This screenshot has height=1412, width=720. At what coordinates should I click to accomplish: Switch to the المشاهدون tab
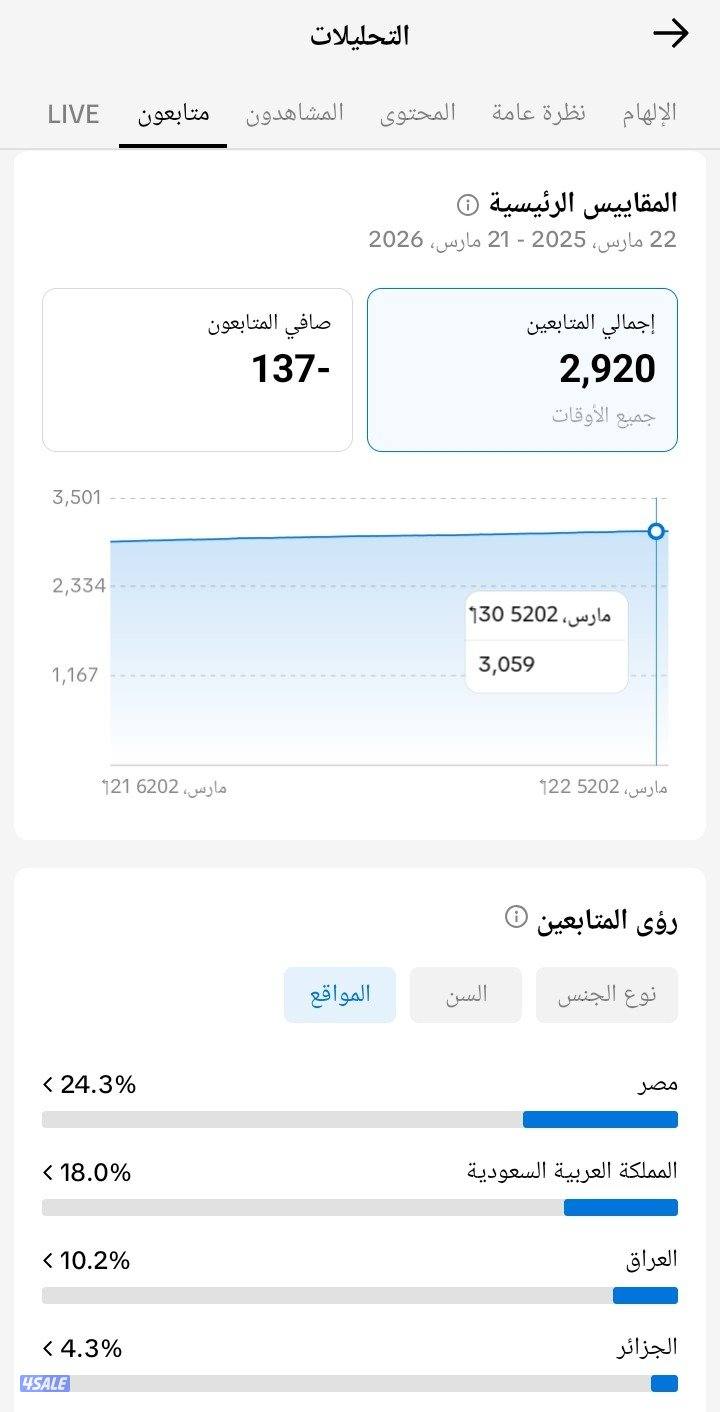295,112
